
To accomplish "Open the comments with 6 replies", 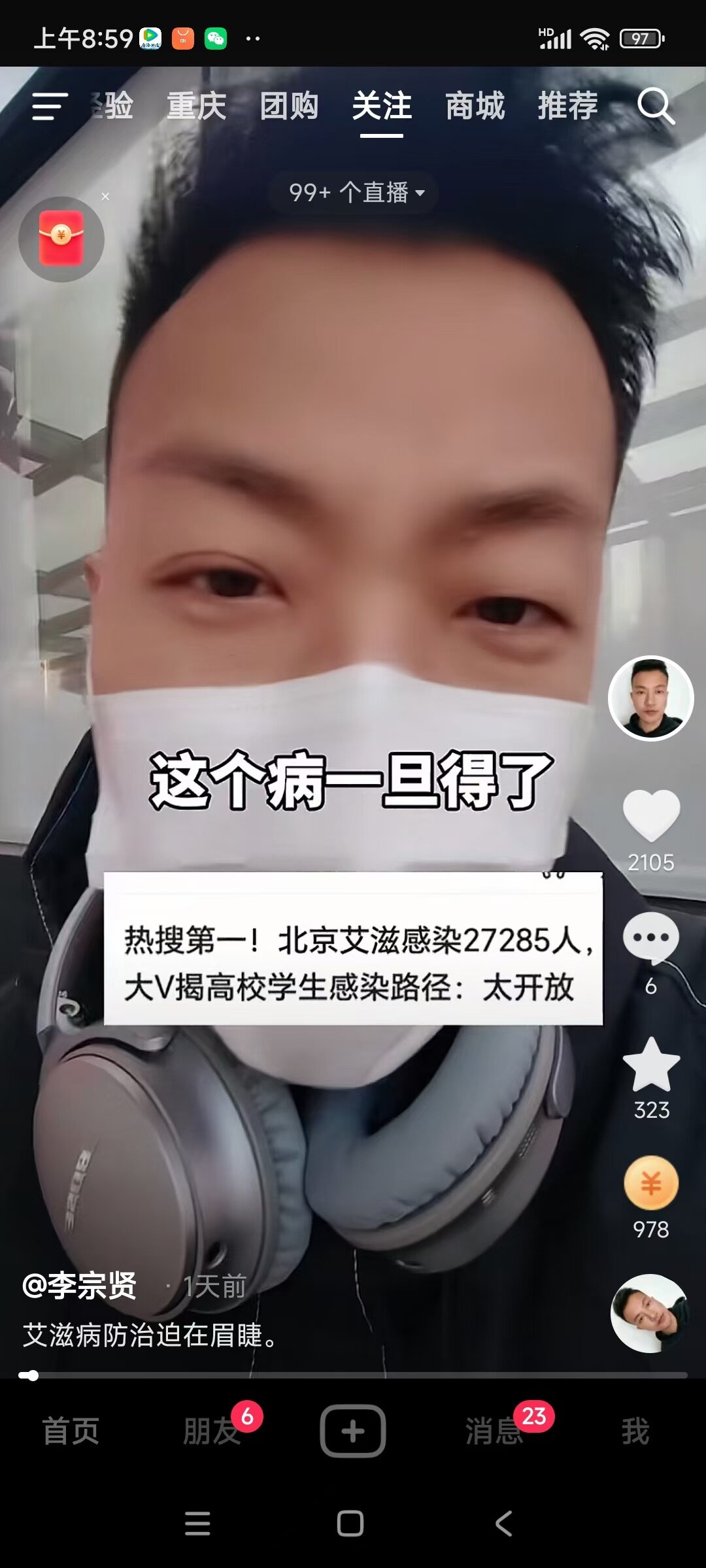I will [x=651, y=938].
